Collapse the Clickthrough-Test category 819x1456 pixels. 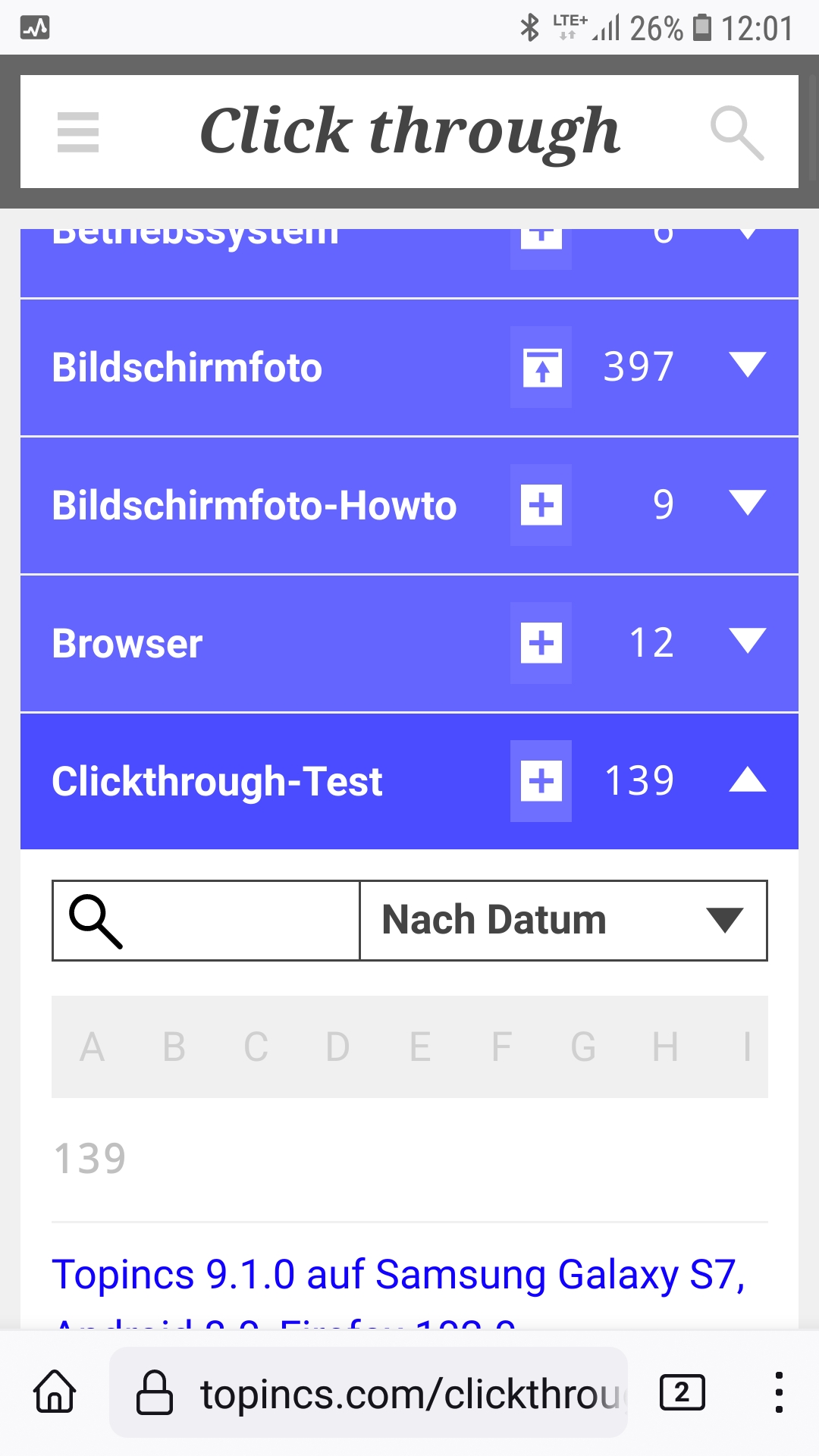click(747, 780)
